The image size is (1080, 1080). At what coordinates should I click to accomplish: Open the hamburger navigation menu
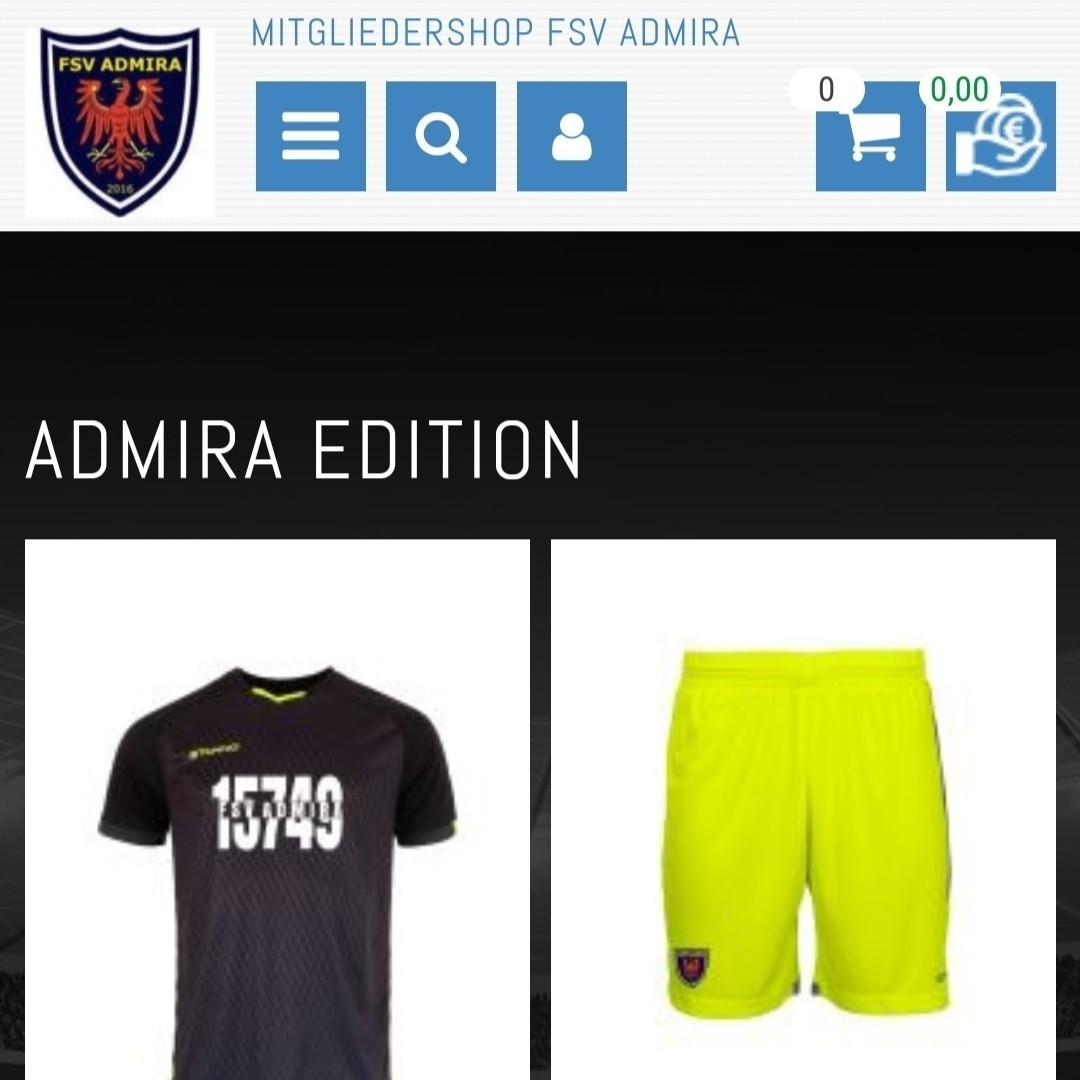[x=310, y=136]
